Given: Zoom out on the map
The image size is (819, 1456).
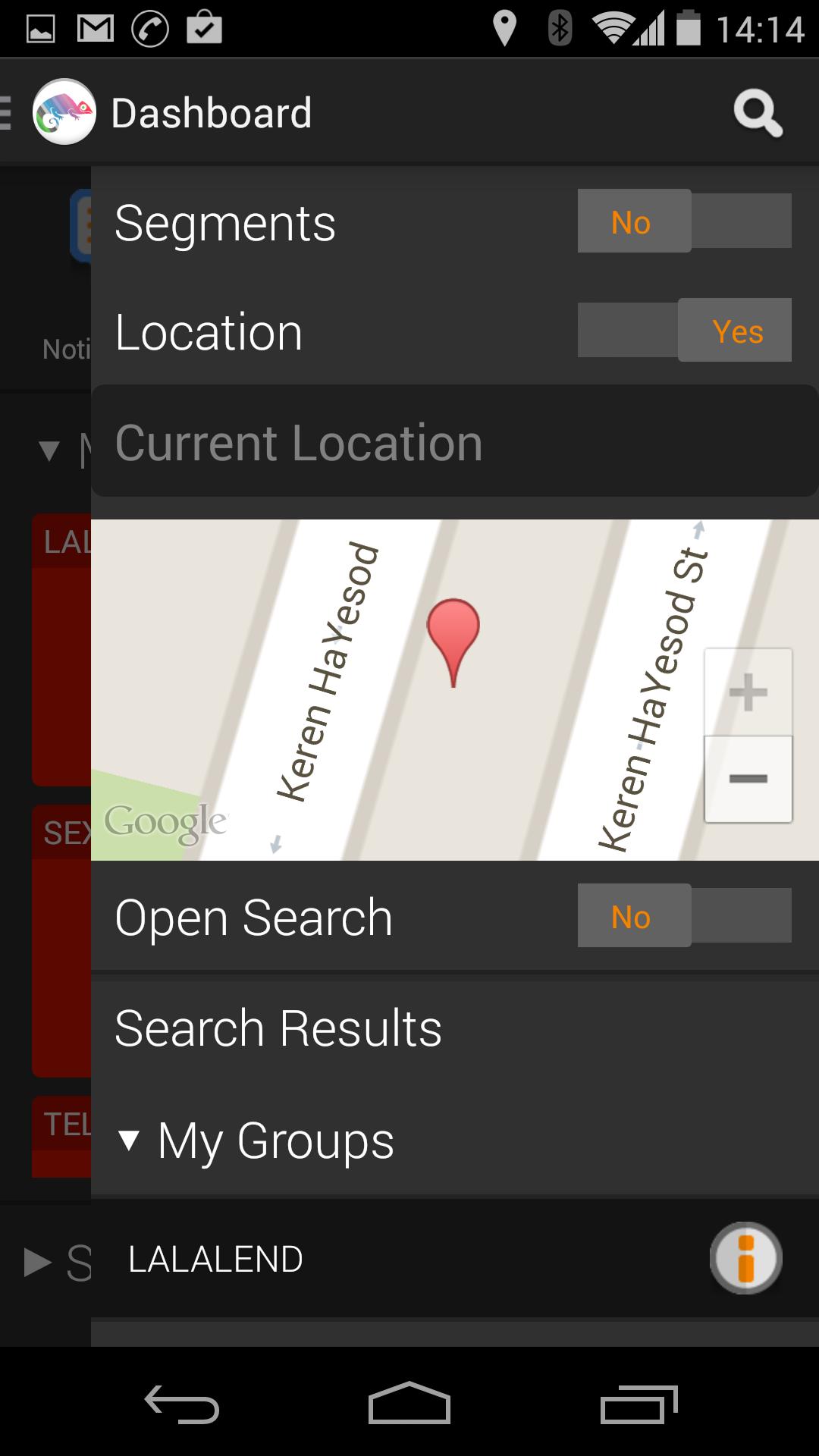Looking at the screenshot, I should (x=748, y=779).
